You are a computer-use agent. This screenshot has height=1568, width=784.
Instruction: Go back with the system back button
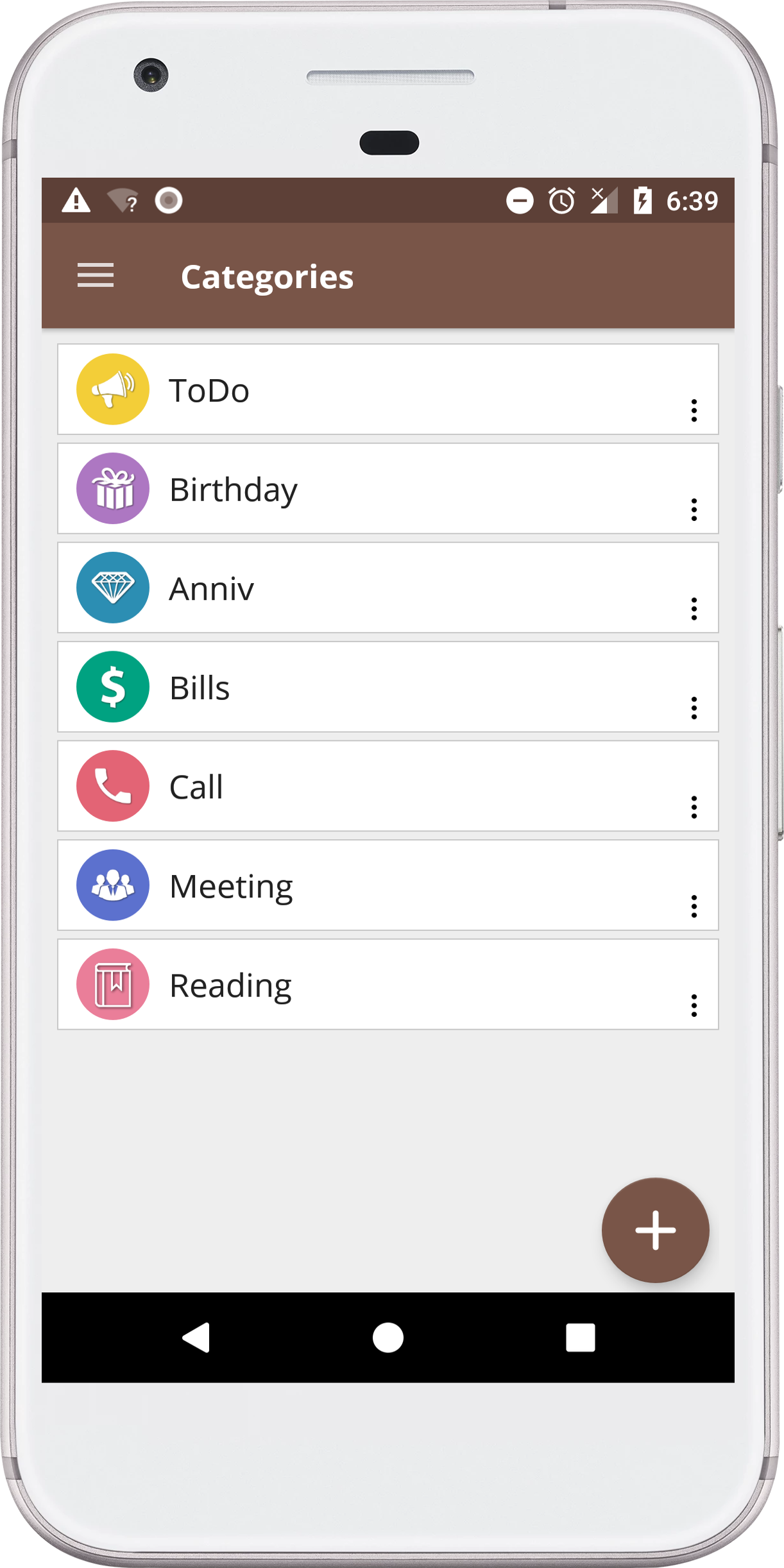click(196, 1338)
